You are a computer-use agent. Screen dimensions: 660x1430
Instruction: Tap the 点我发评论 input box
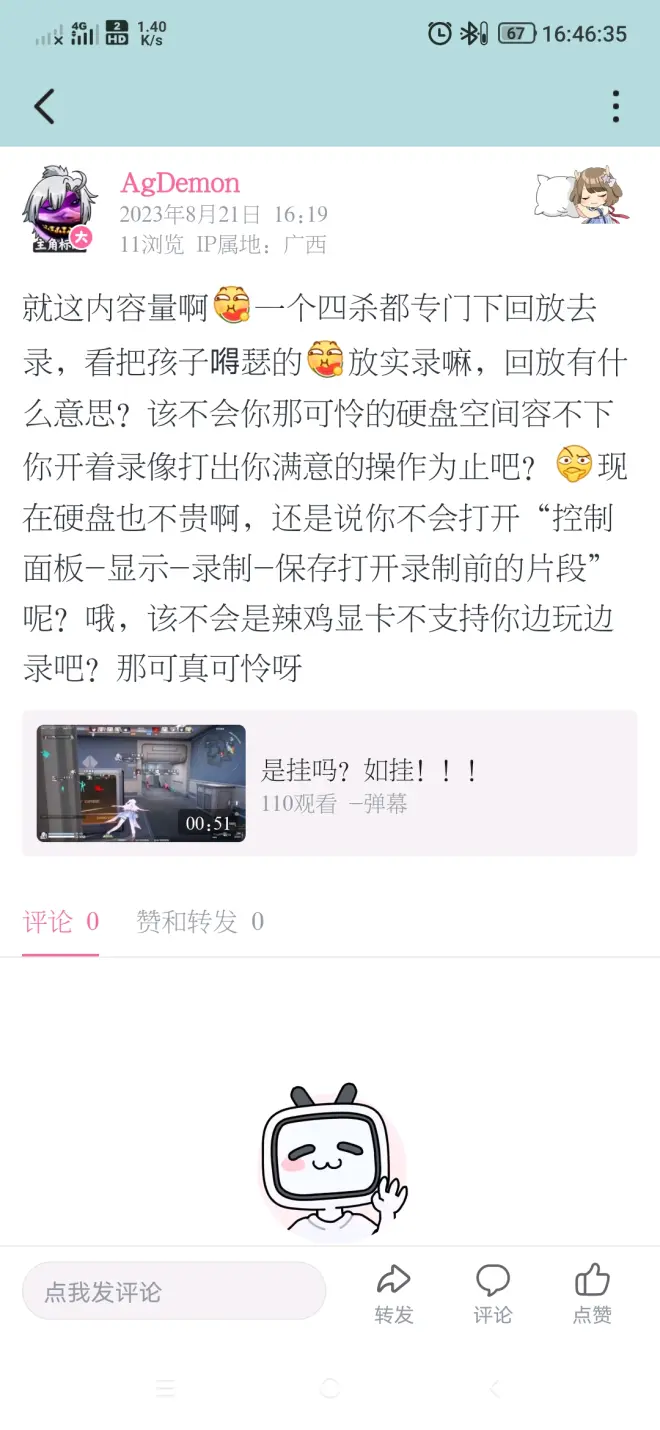click(174, 1291)
